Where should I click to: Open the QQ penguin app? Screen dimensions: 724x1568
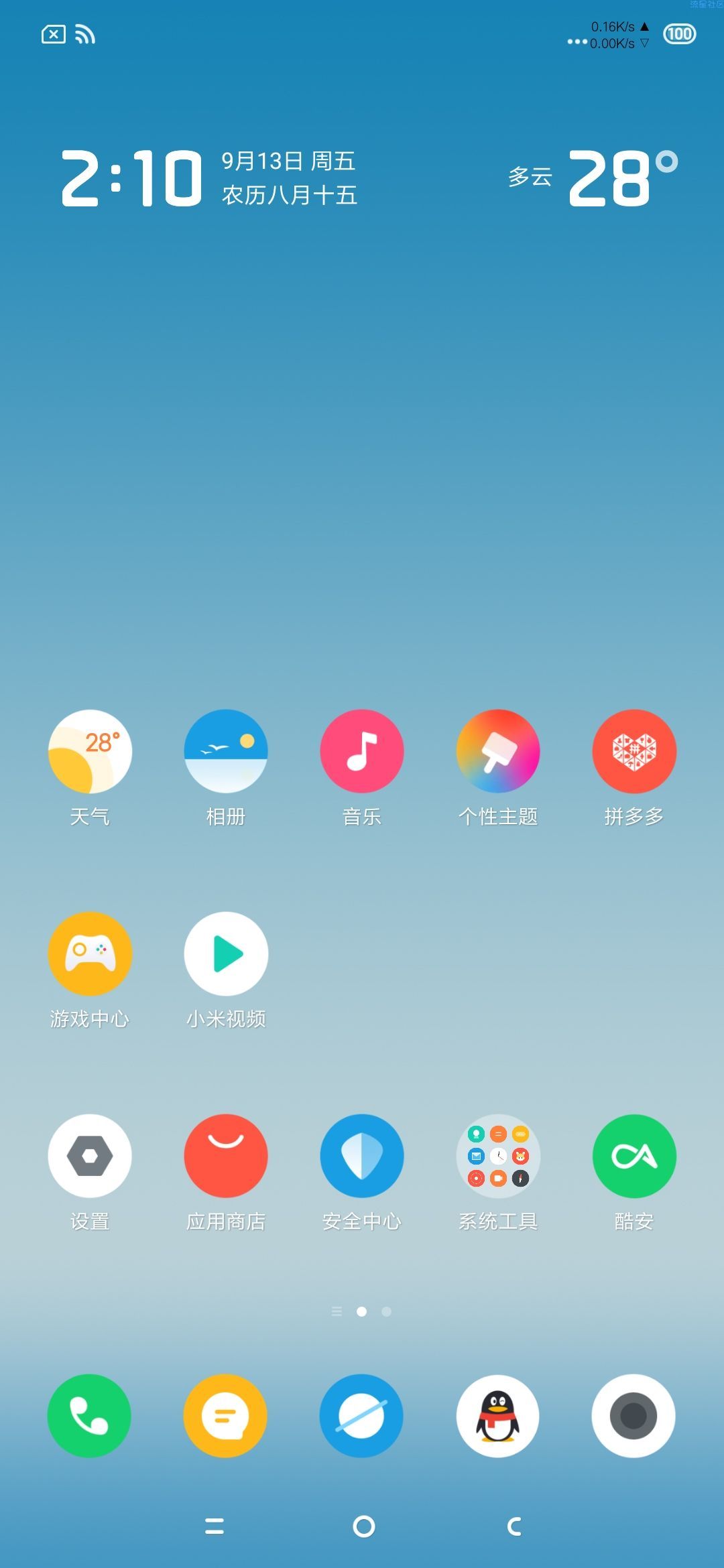point(497,1416)
